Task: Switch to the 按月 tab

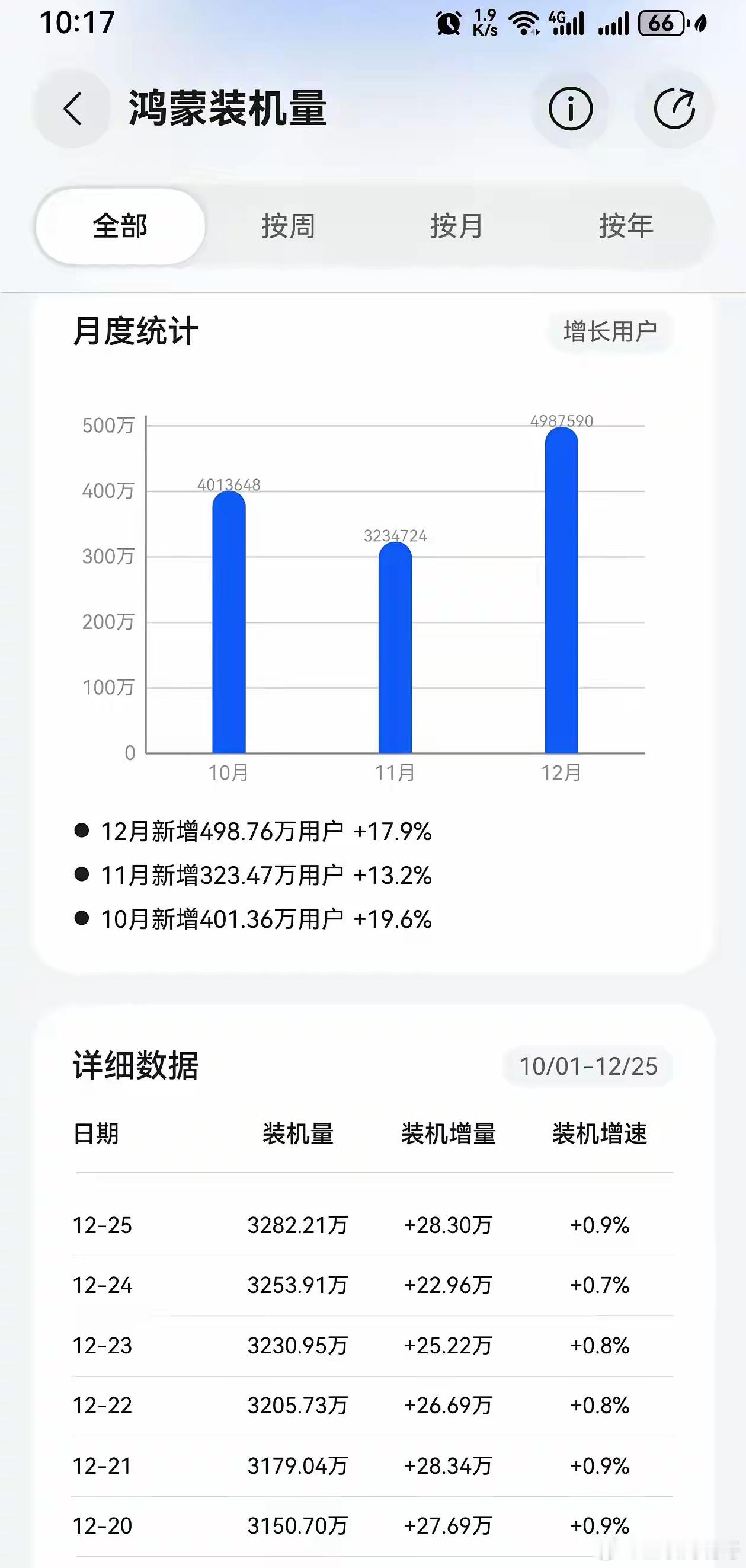Action: 456,226
